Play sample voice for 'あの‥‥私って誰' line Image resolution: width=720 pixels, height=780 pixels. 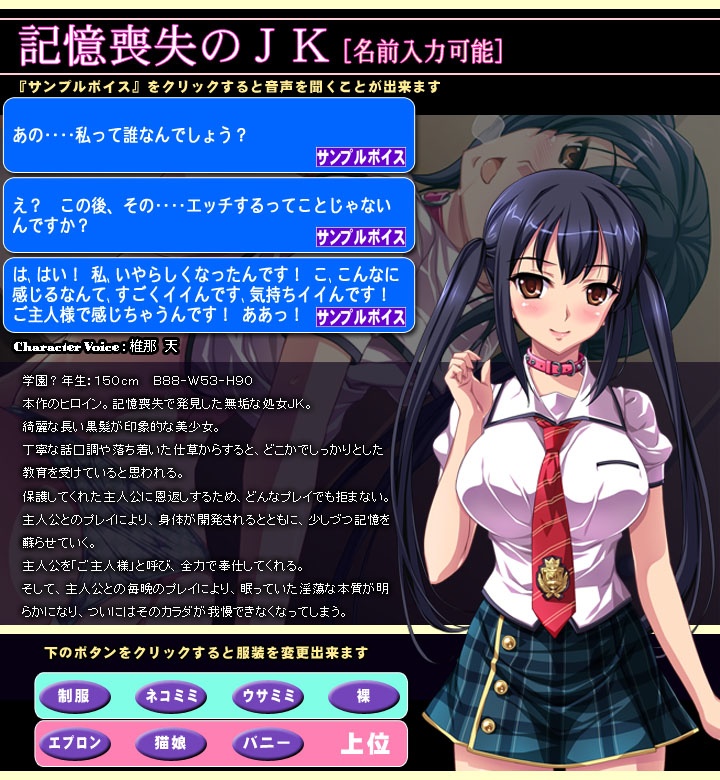[361, 158]
